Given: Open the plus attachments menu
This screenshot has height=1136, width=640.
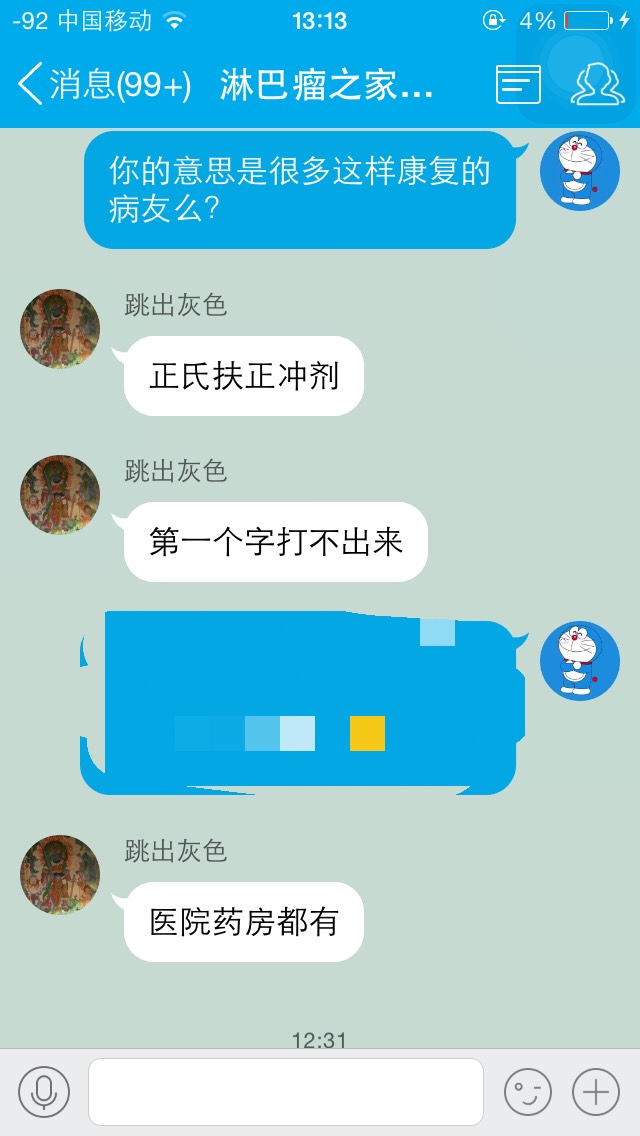Looking at the screenshot, I should 596,1092.
